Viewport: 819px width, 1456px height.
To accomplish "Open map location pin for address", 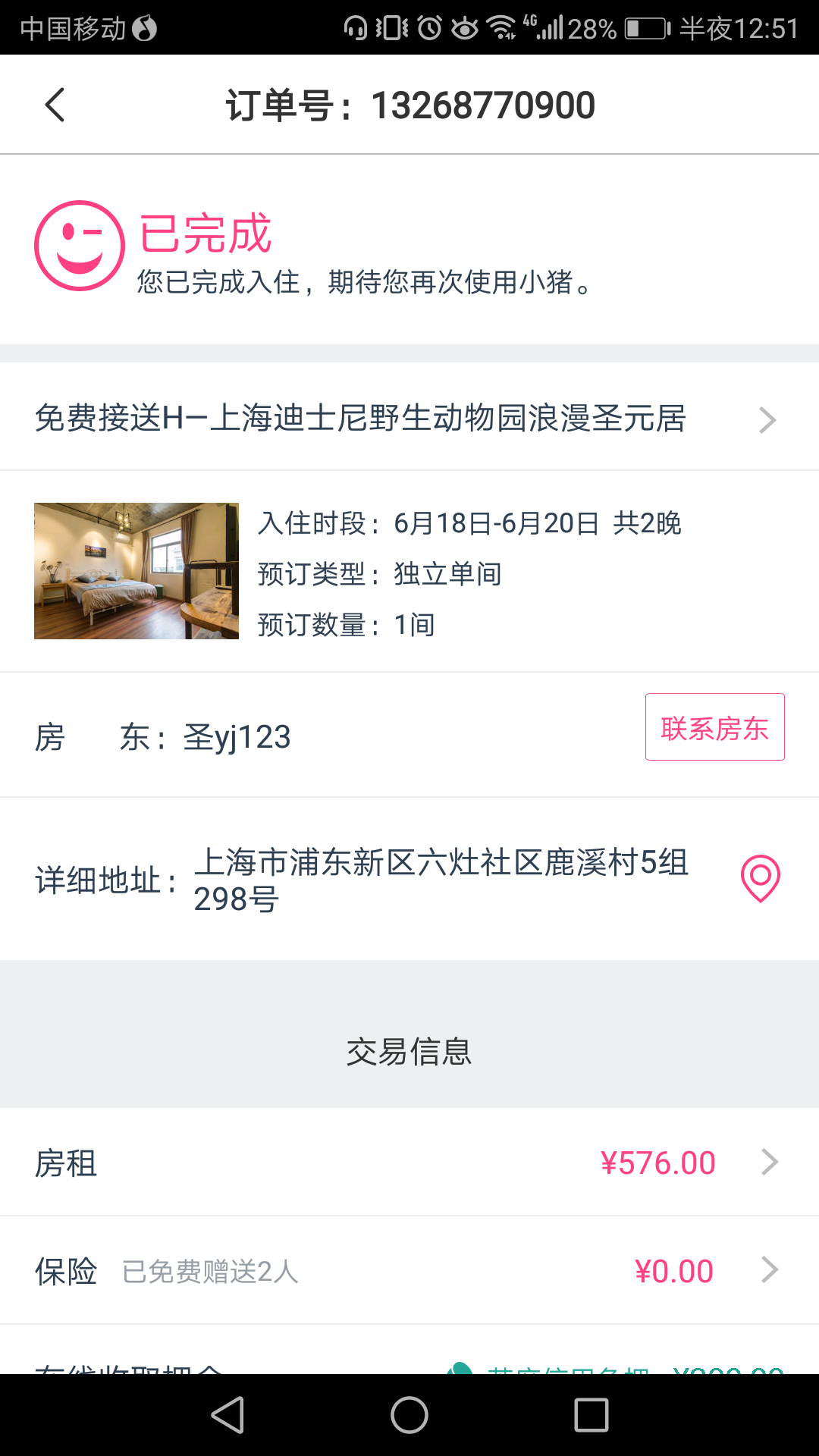I will click(x=760, y=878).
